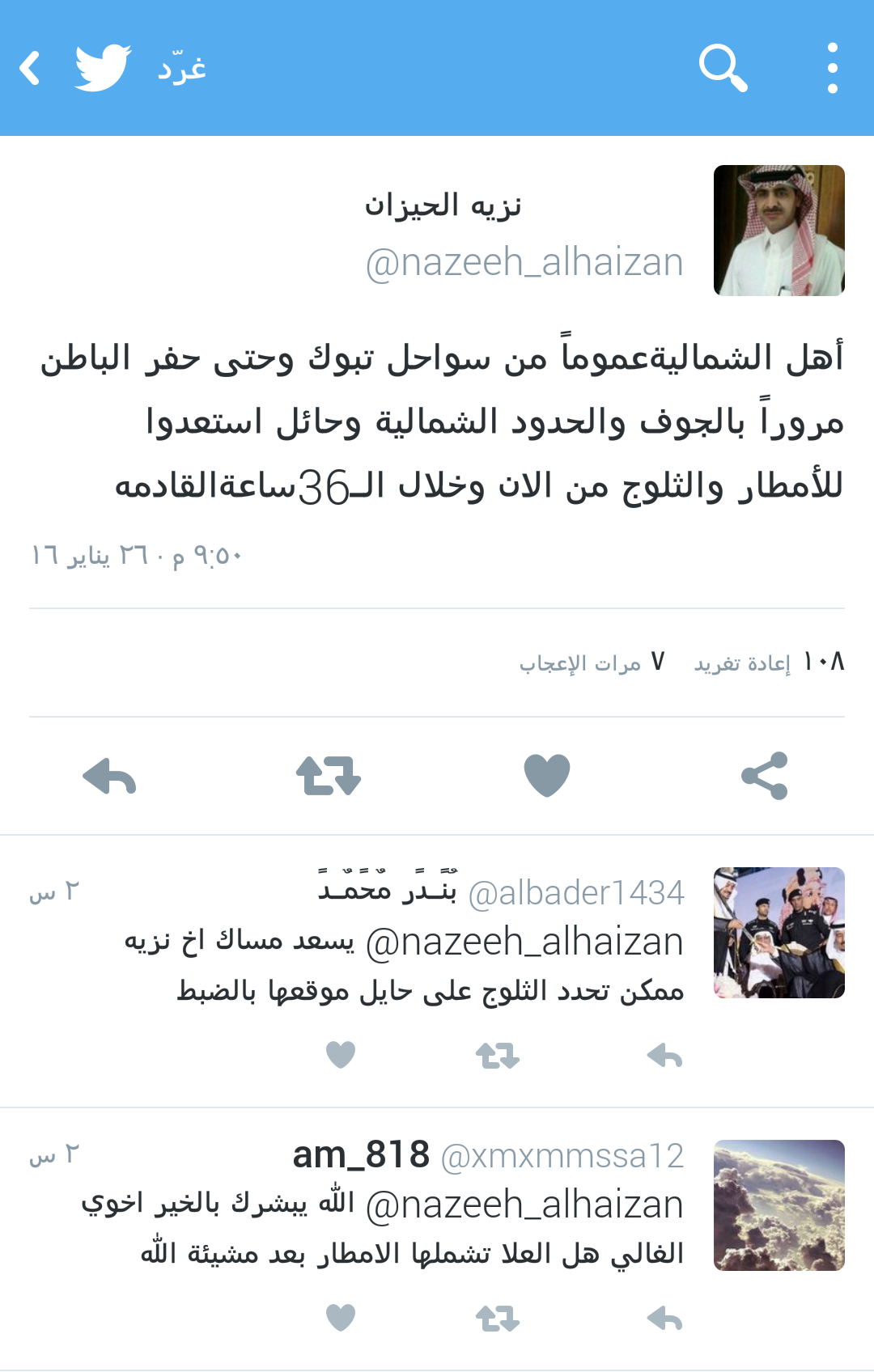Open am_818's profile picture
Image resolution: width=874 pixels, height=1372 pixels.
(x=779, y=1205)
